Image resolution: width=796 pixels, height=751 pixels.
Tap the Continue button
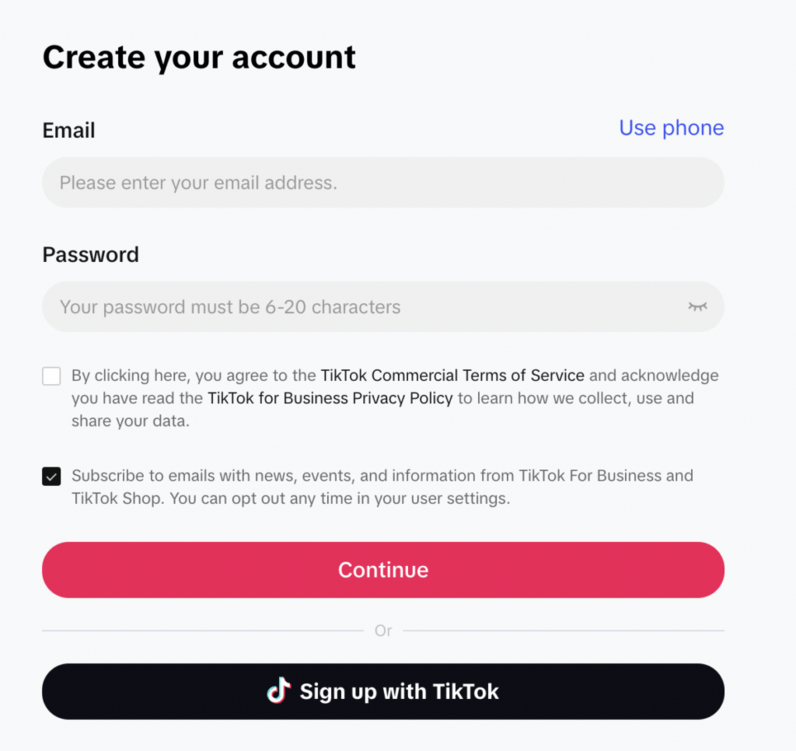[x=382, y=570]
